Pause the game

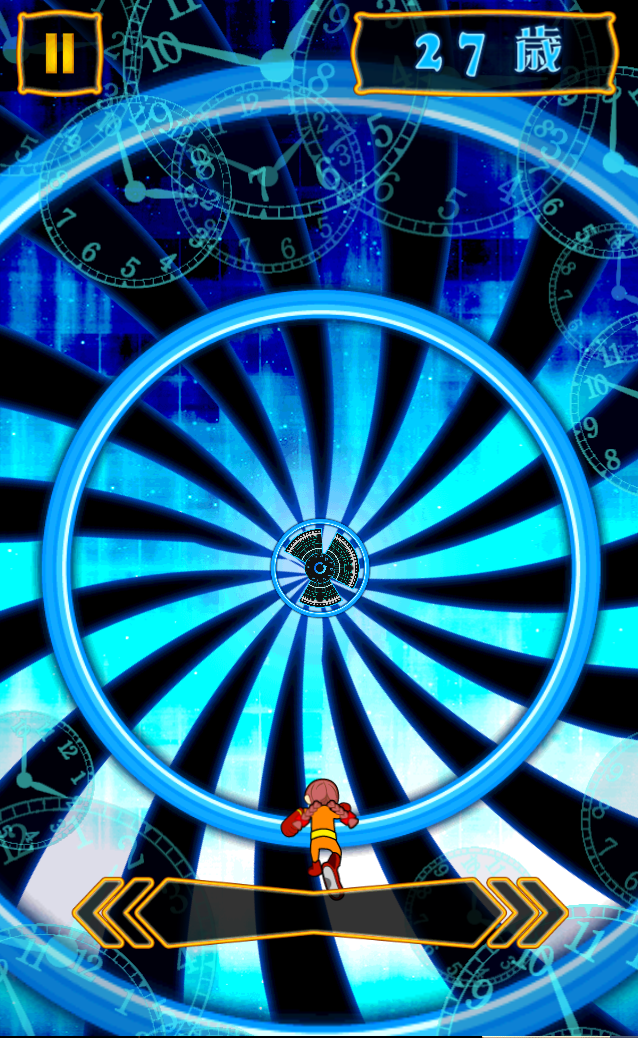[60, 53]
